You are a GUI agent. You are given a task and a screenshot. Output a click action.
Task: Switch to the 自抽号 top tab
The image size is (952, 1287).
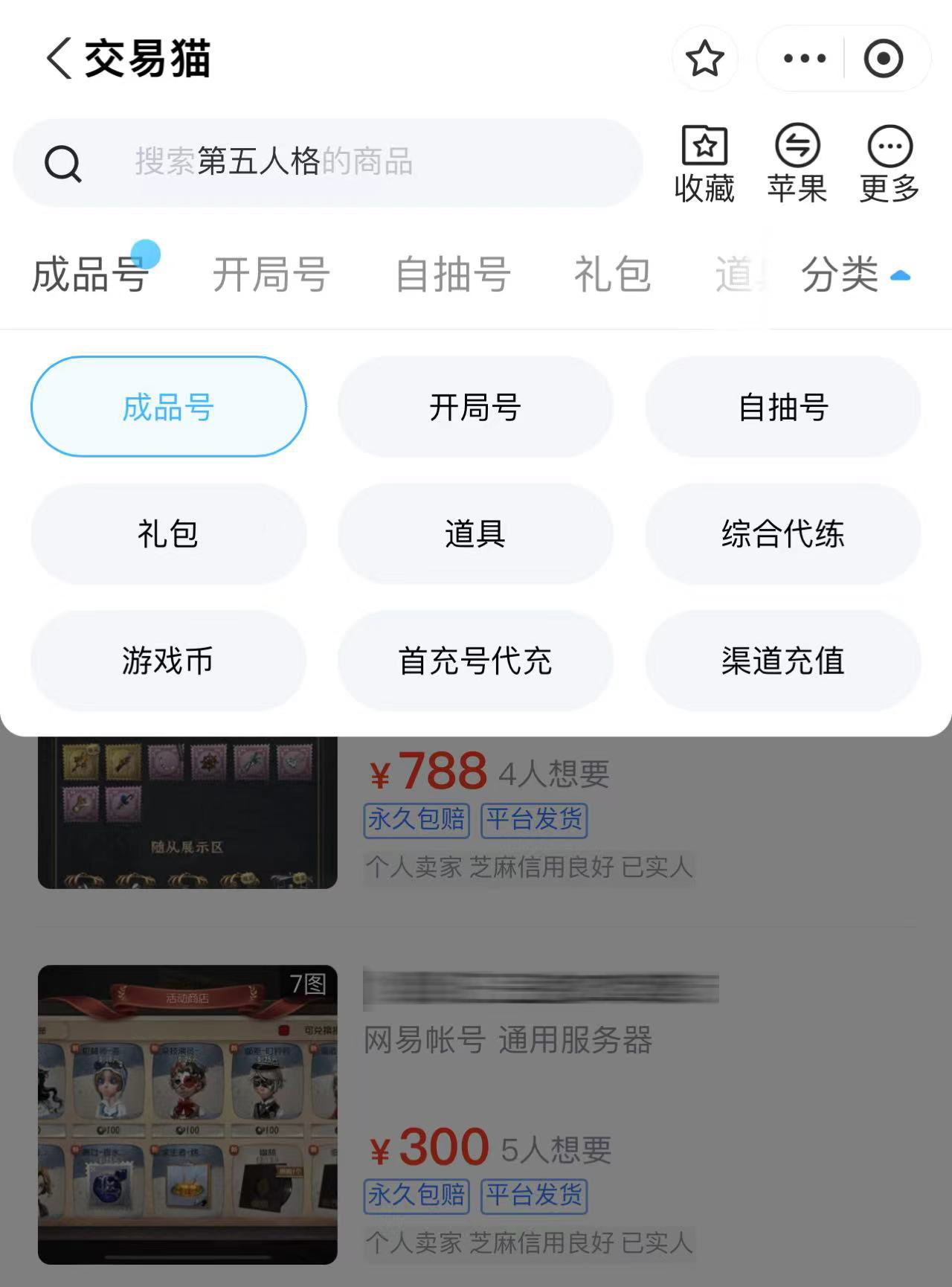(x=452, y=275)
